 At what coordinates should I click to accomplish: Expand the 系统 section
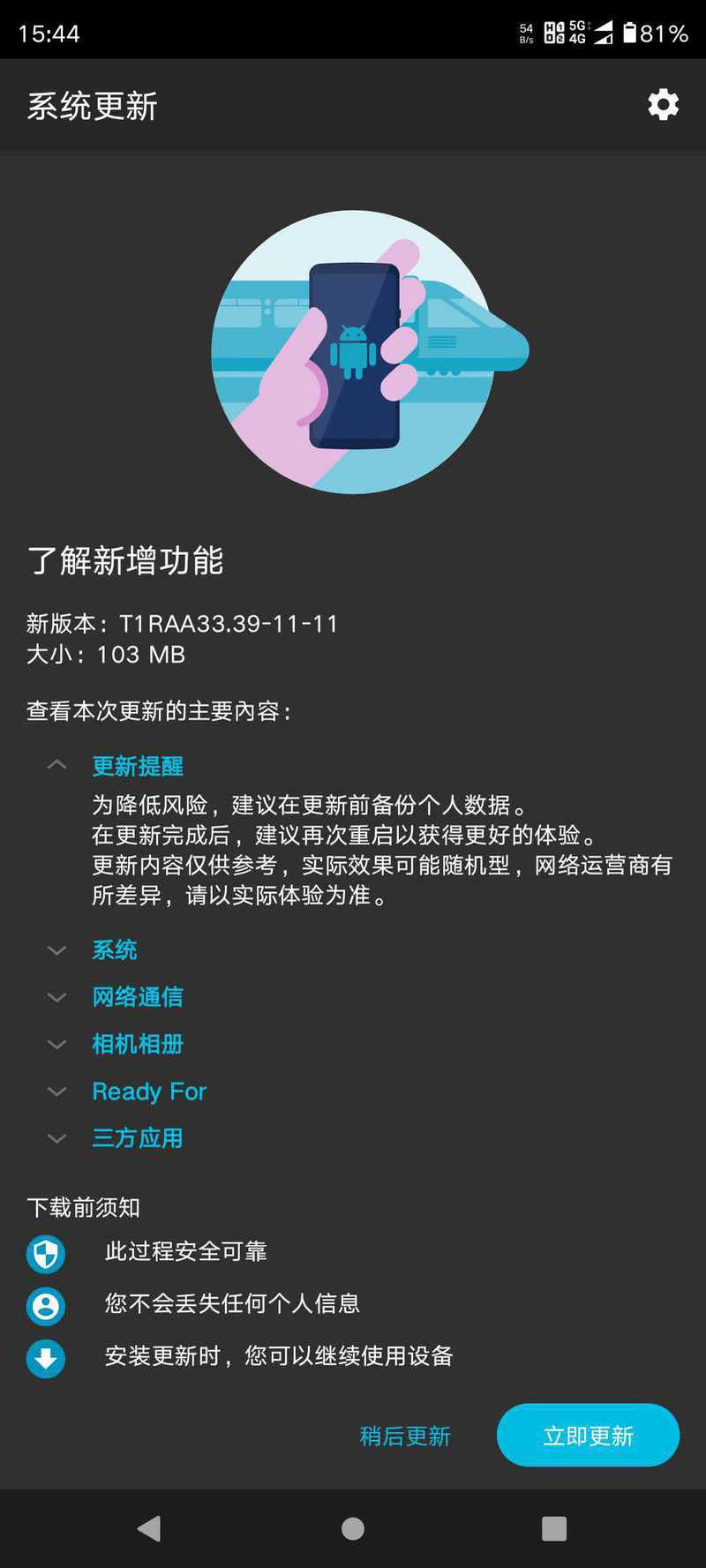pos(114,950)
